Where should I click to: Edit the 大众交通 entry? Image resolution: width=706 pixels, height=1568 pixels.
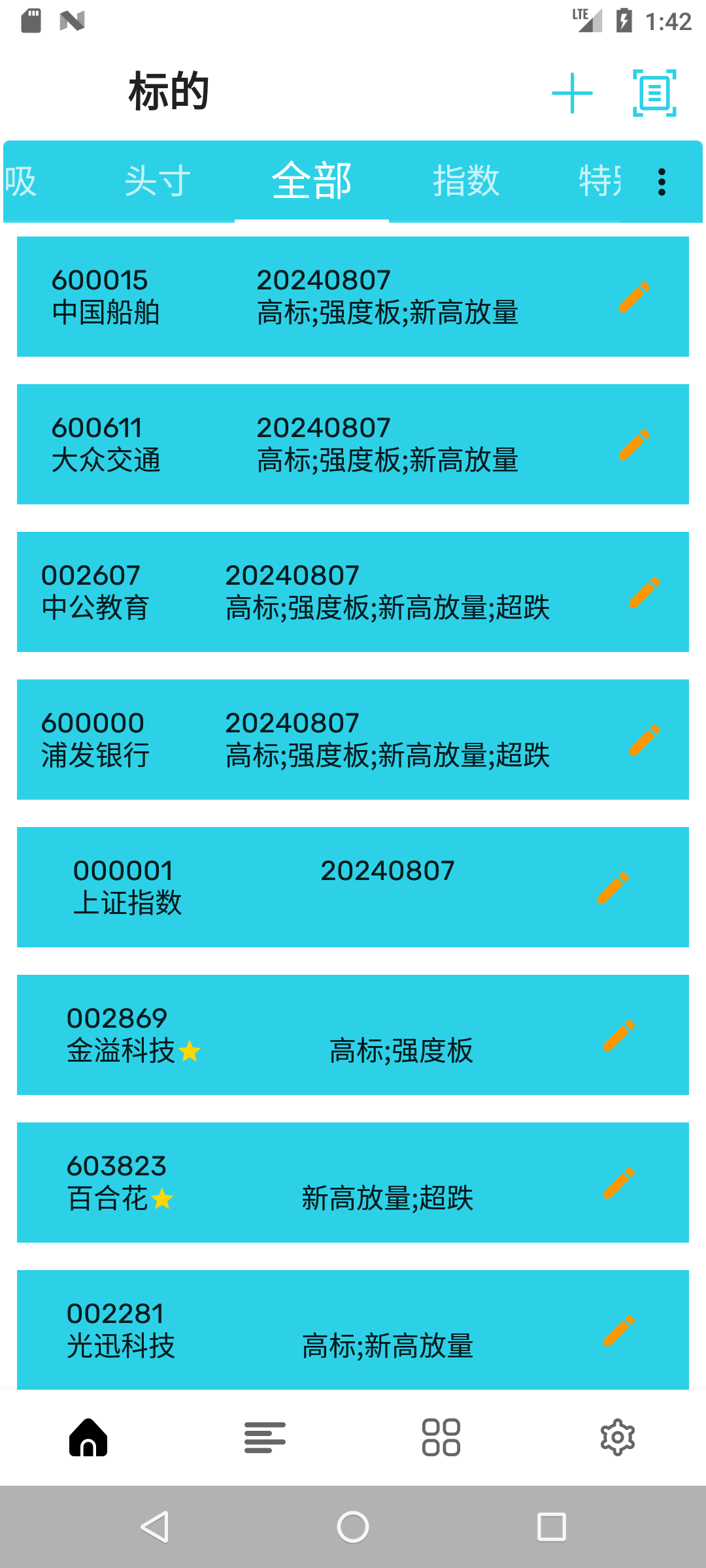coord(634,444)
